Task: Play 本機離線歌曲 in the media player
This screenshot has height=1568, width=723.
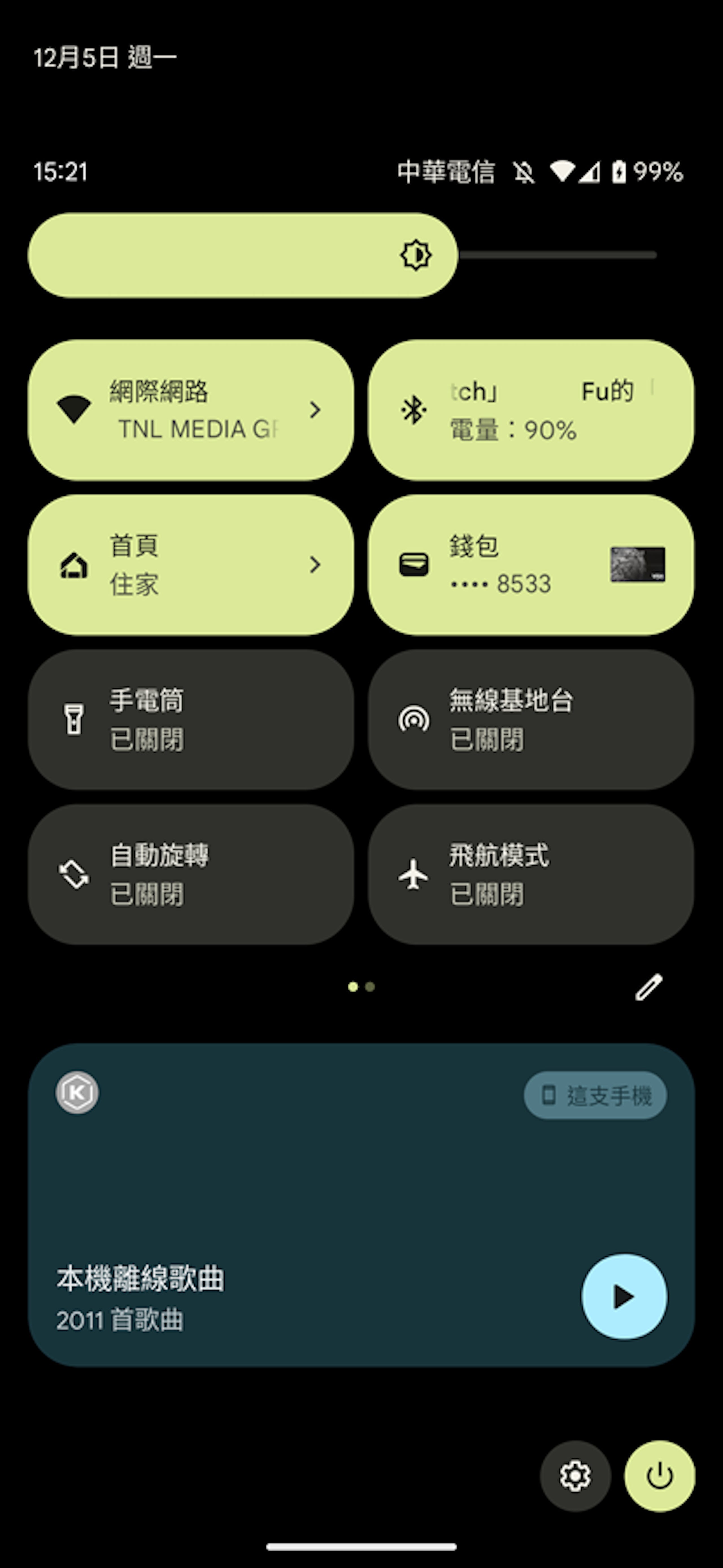Action: (x=624, y=1297)
